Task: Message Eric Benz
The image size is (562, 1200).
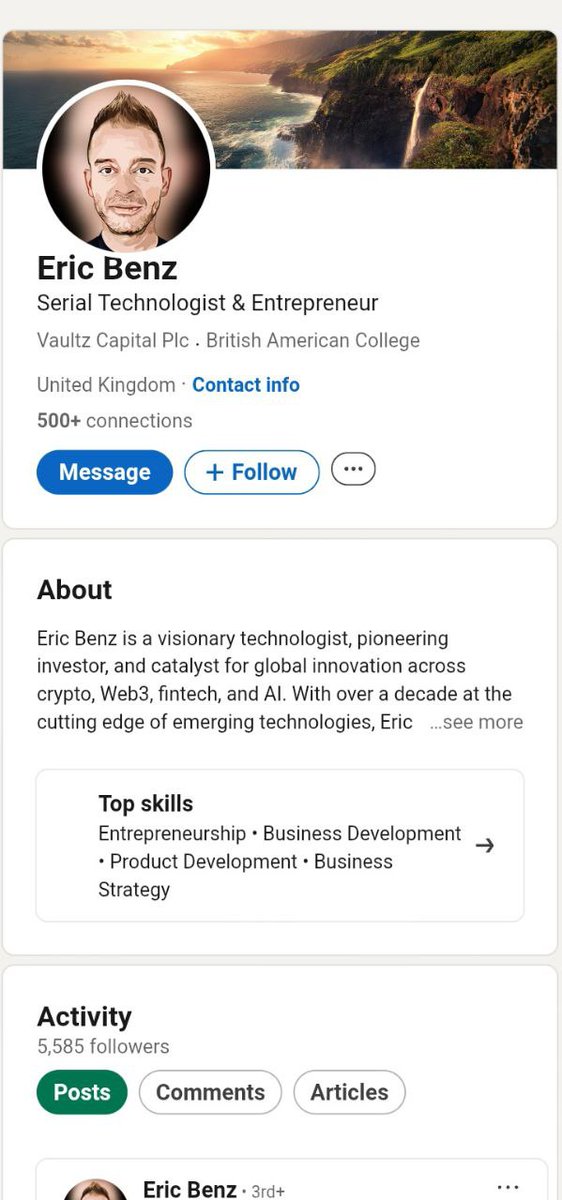Action: point(105,472)
